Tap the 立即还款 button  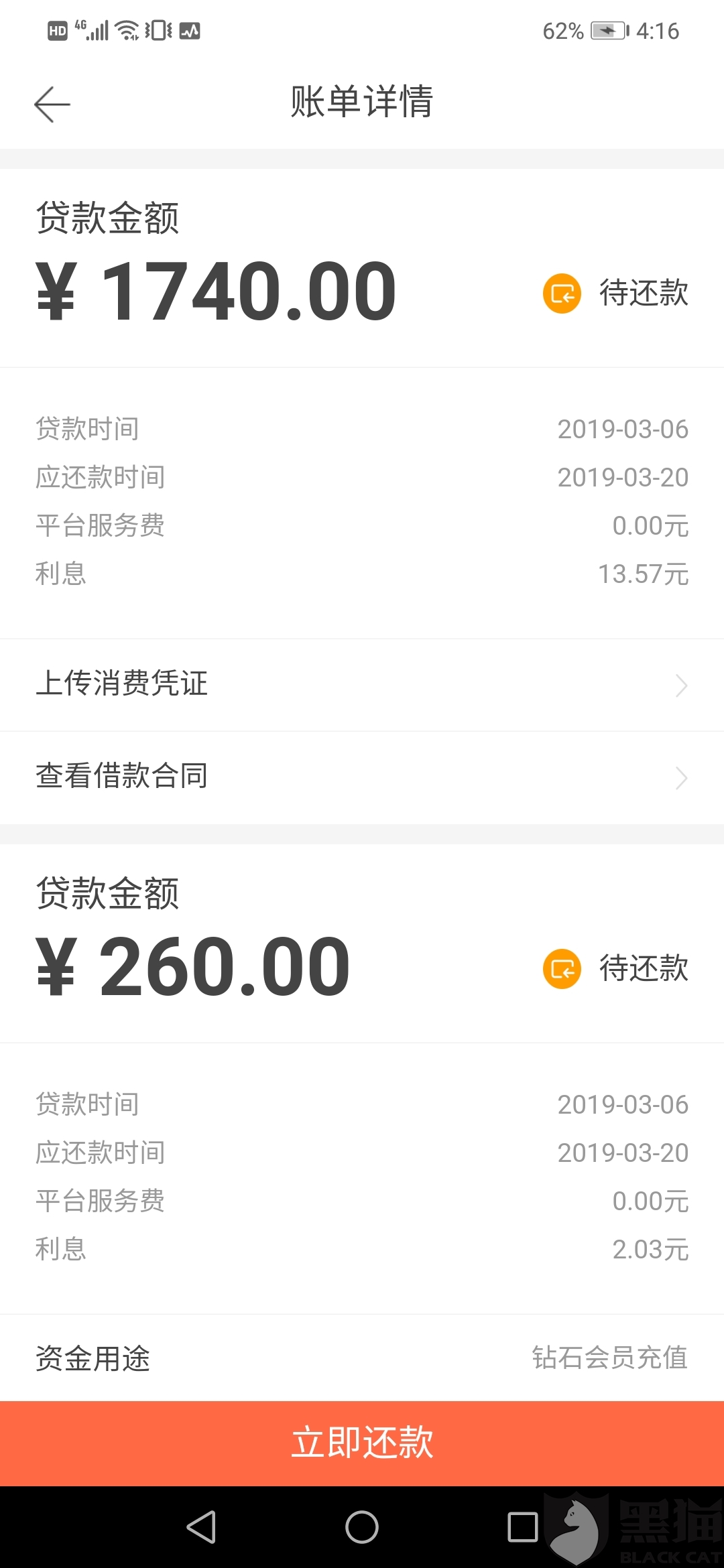362,1443
